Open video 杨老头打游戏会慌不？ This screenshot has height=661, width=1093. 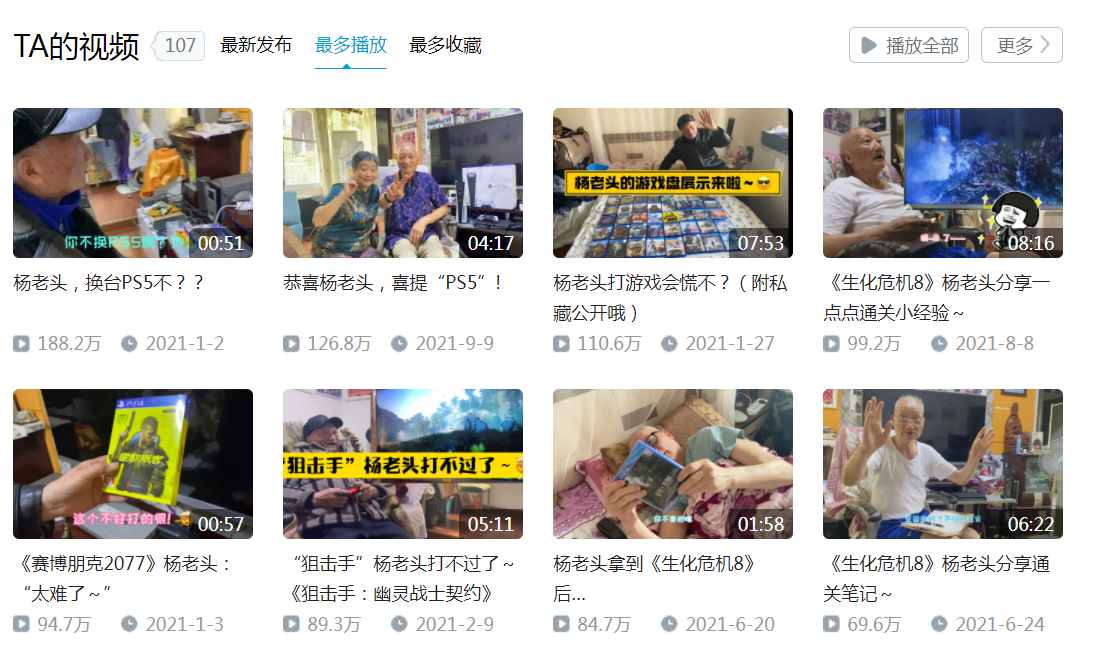pyautogui.click(x=672, y=183)
